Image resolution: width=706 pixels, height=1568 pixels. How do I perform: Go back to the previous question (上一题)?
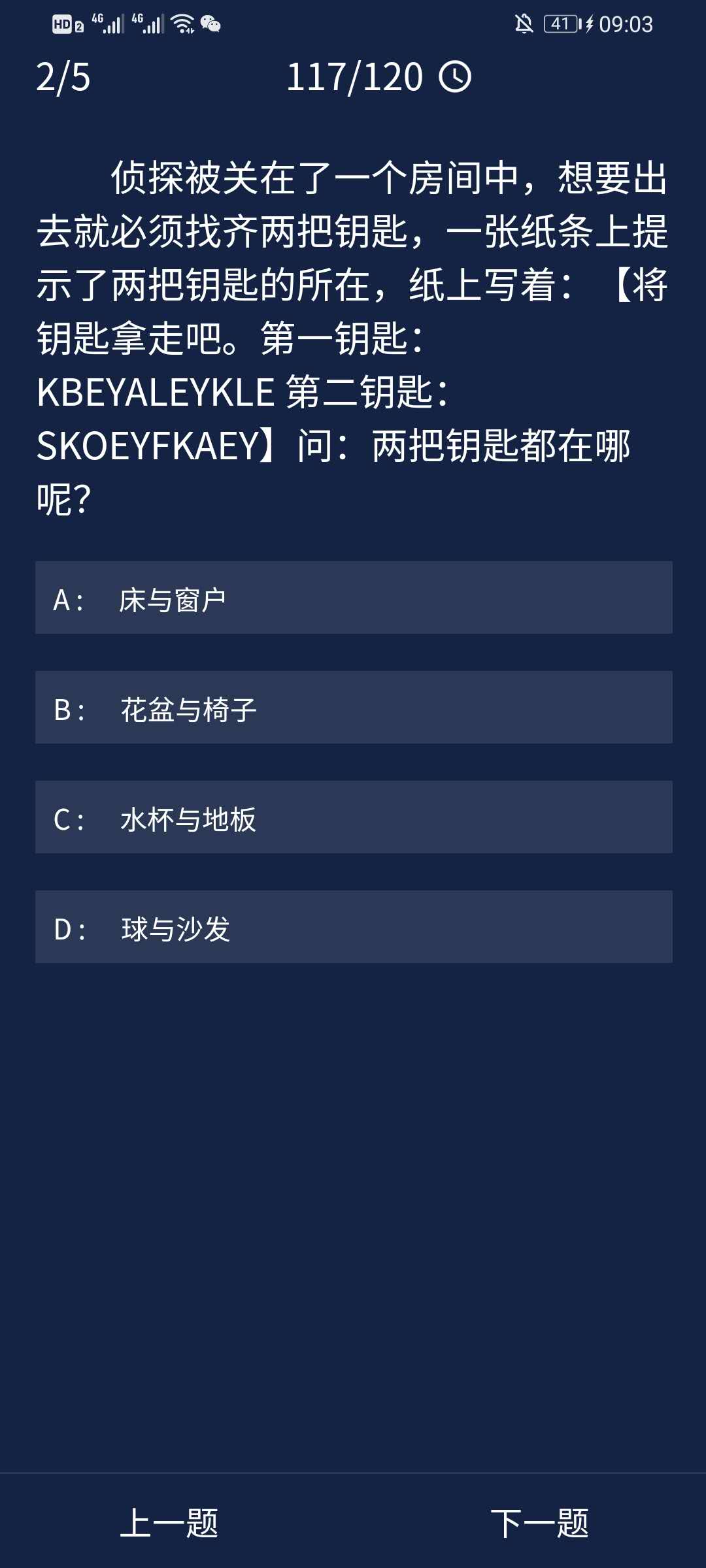(x=169, y=1522)
